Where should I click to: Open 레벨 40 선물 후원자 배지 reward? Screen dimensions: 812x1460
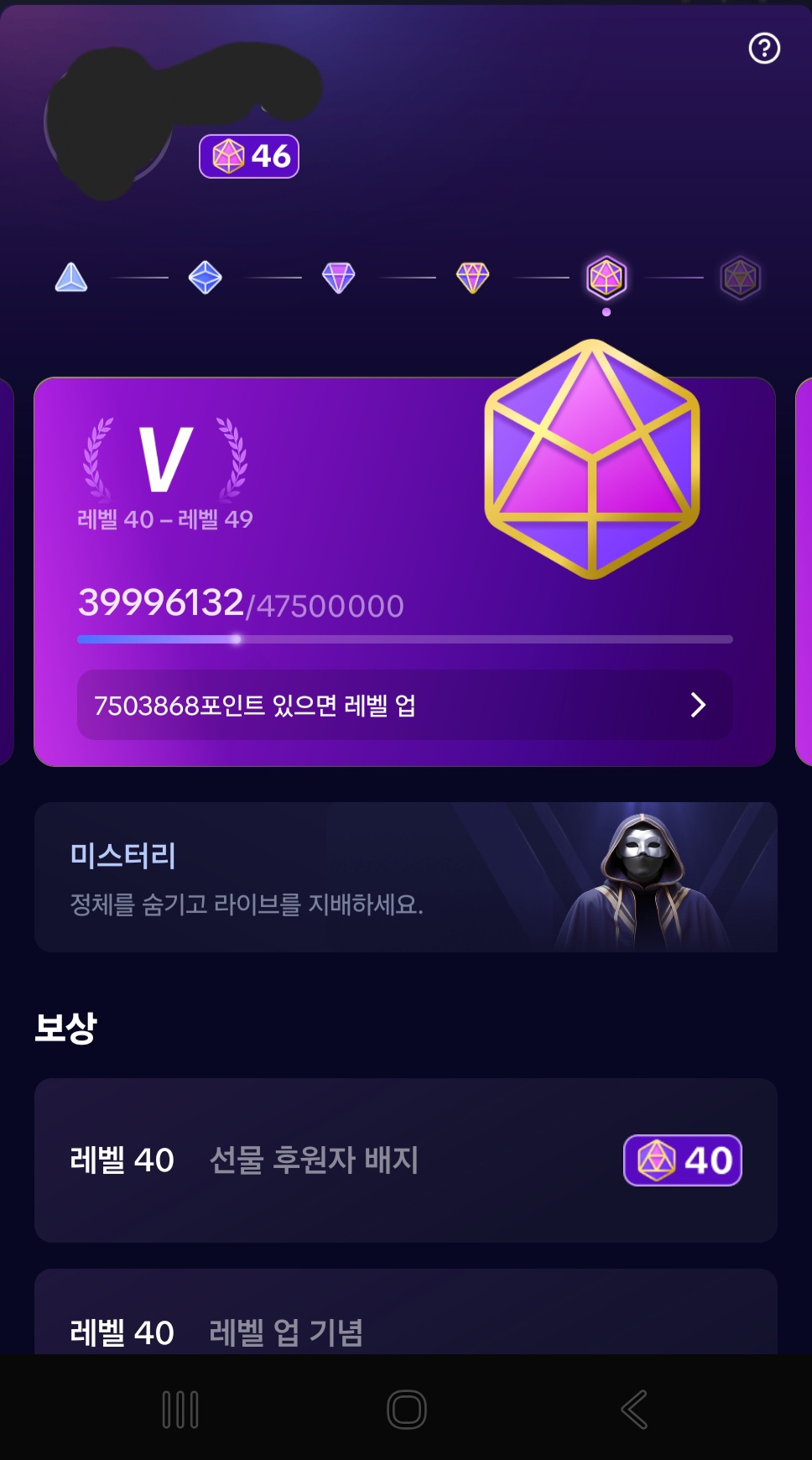(405, 1160)
